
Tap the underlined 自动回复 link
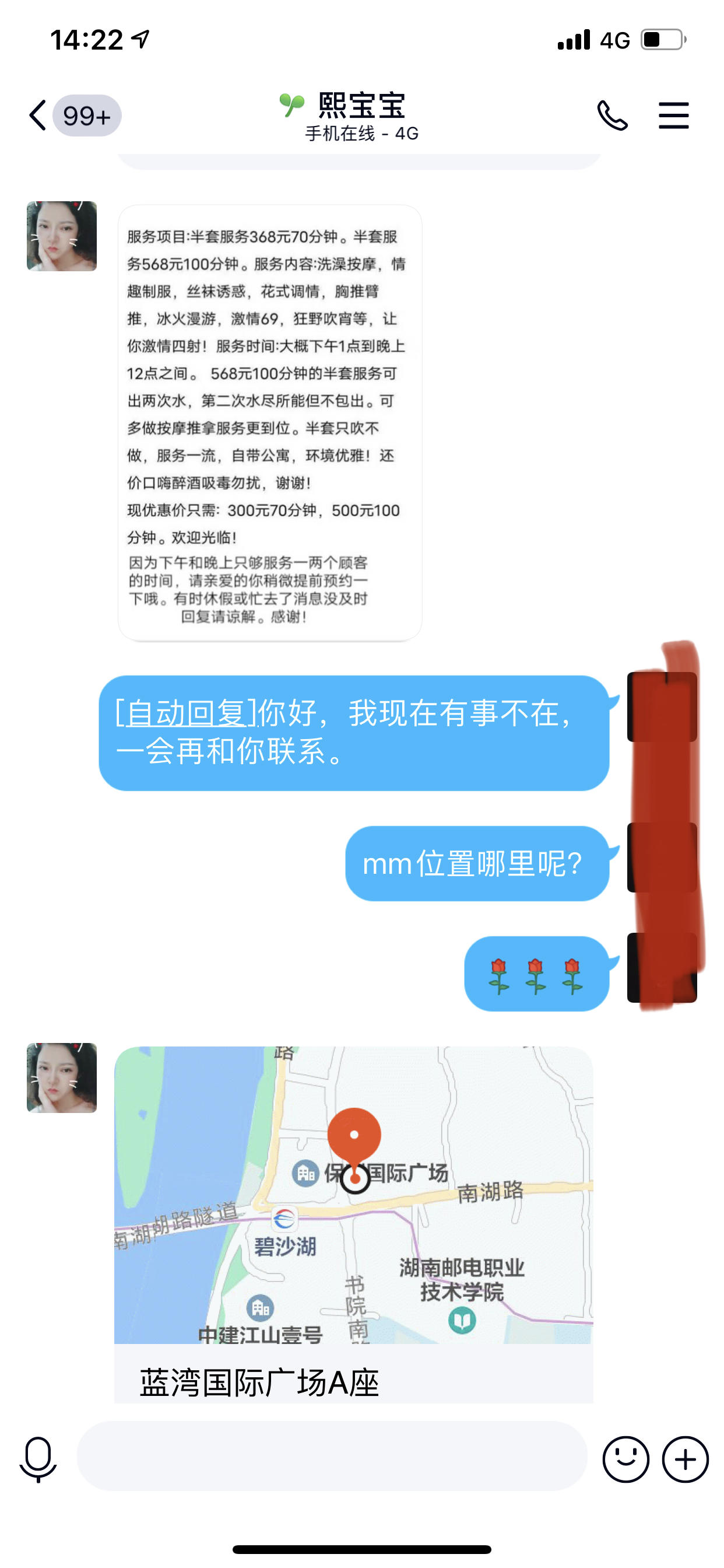[185, 712]
